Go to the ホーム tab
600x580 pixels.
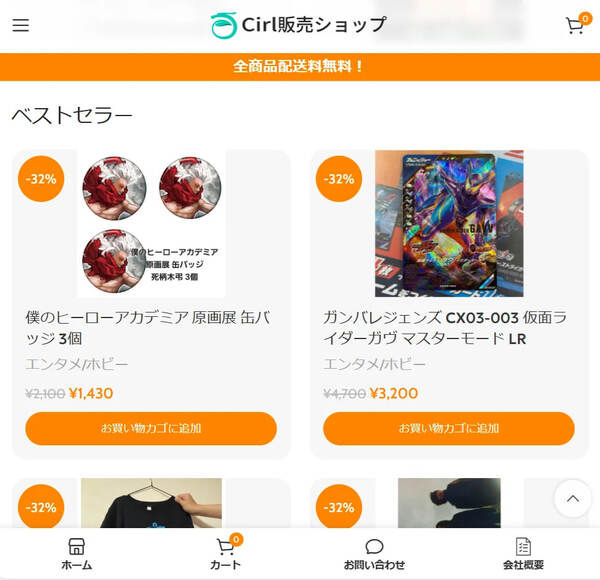76,554
